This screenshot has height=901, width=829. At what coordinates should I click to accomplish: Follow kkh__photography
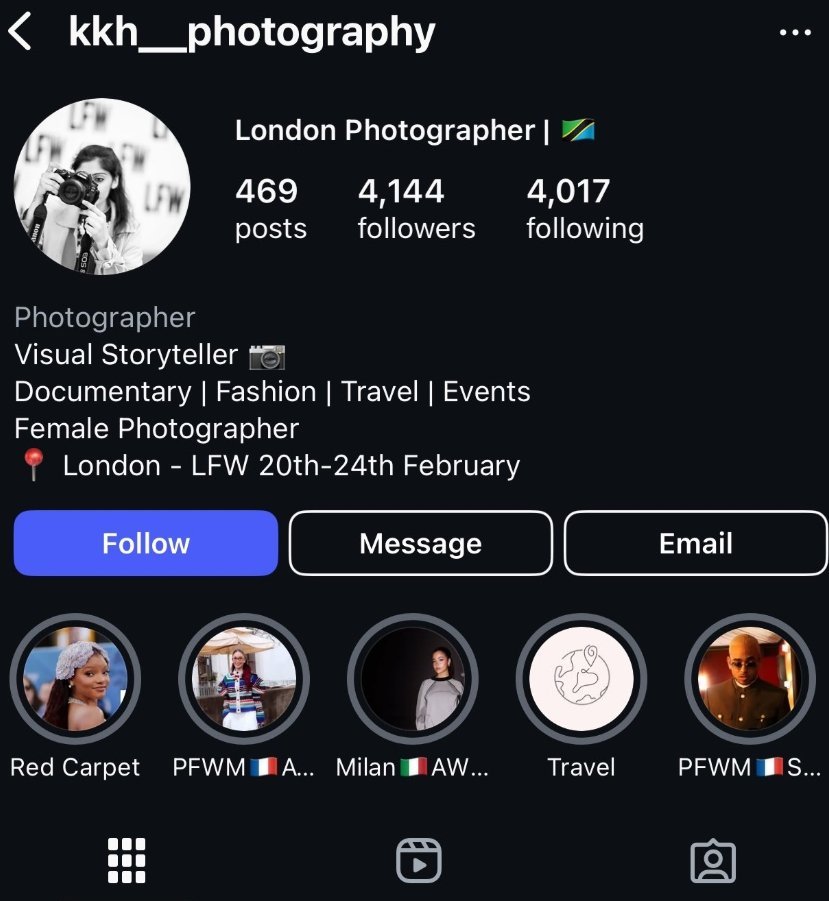point(146,543)
